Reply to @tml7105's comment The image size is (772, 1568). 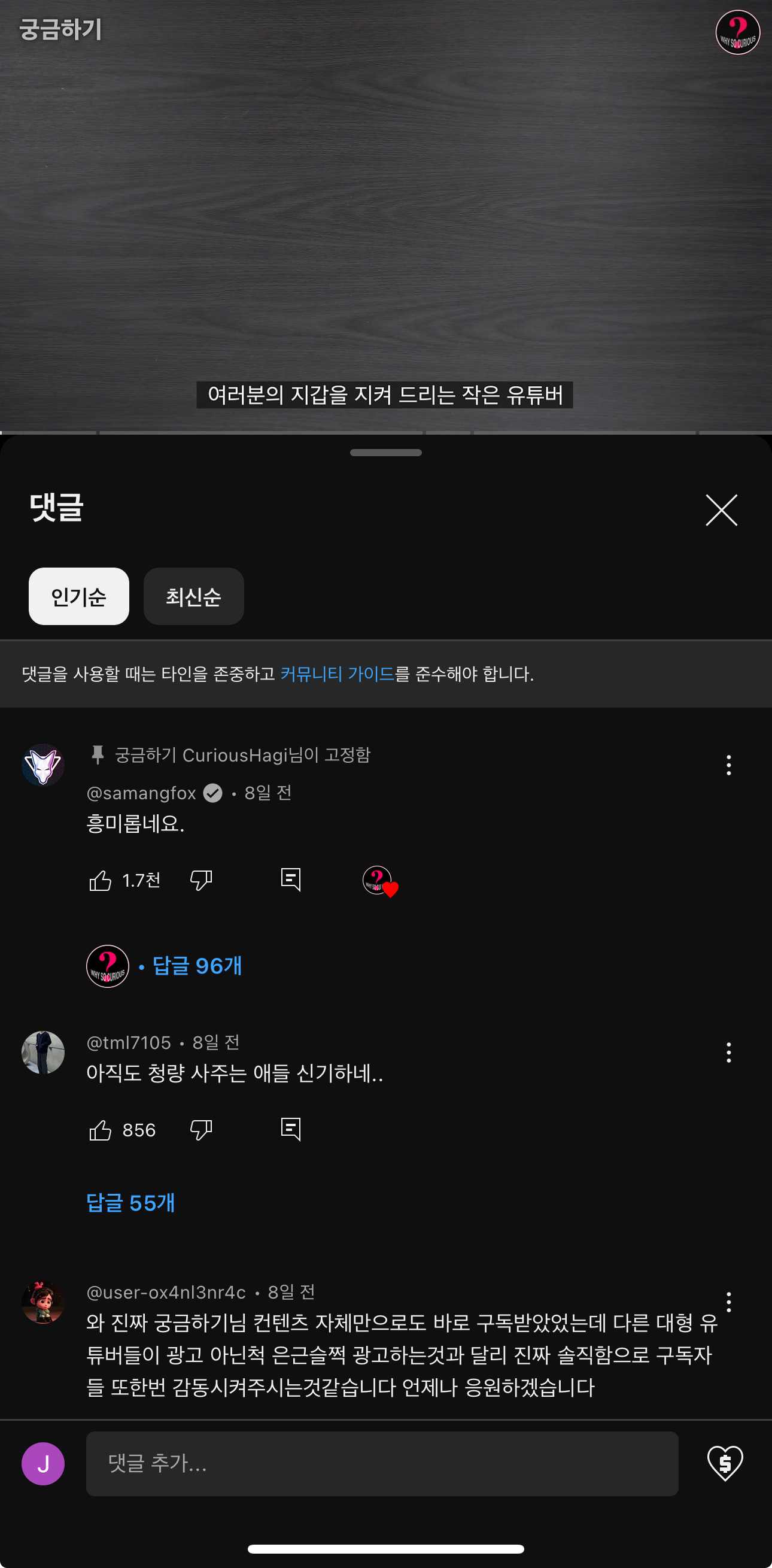pos(291,1130)
